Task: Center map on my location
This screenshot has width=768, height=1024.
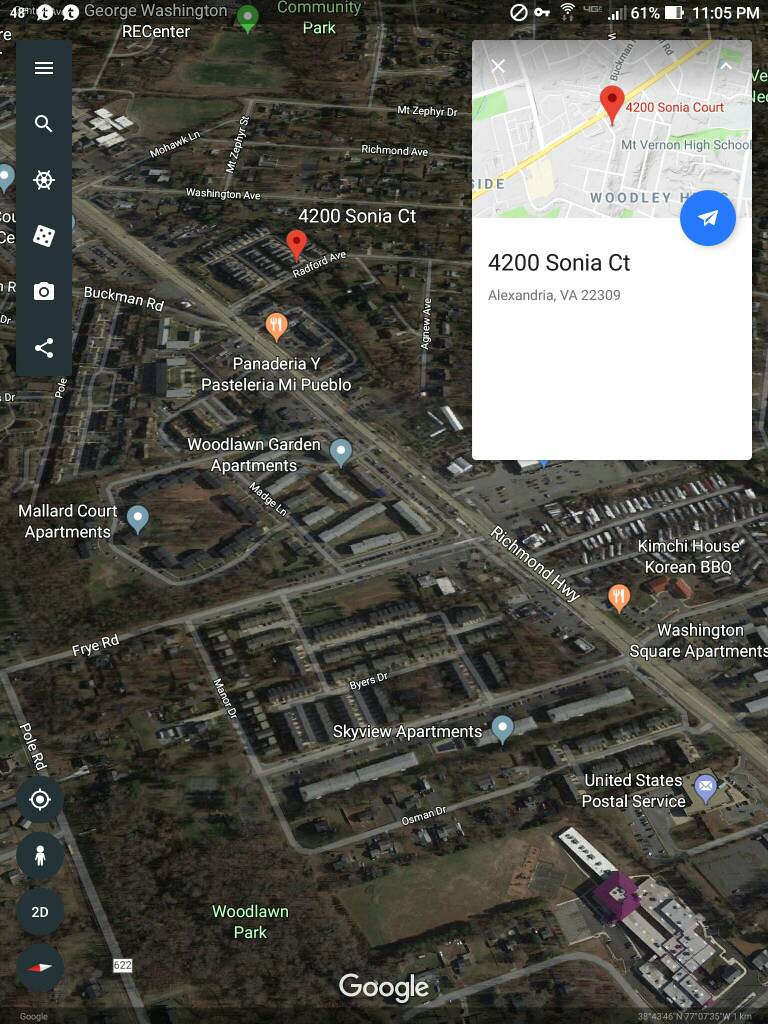Action: pos(40,799)
